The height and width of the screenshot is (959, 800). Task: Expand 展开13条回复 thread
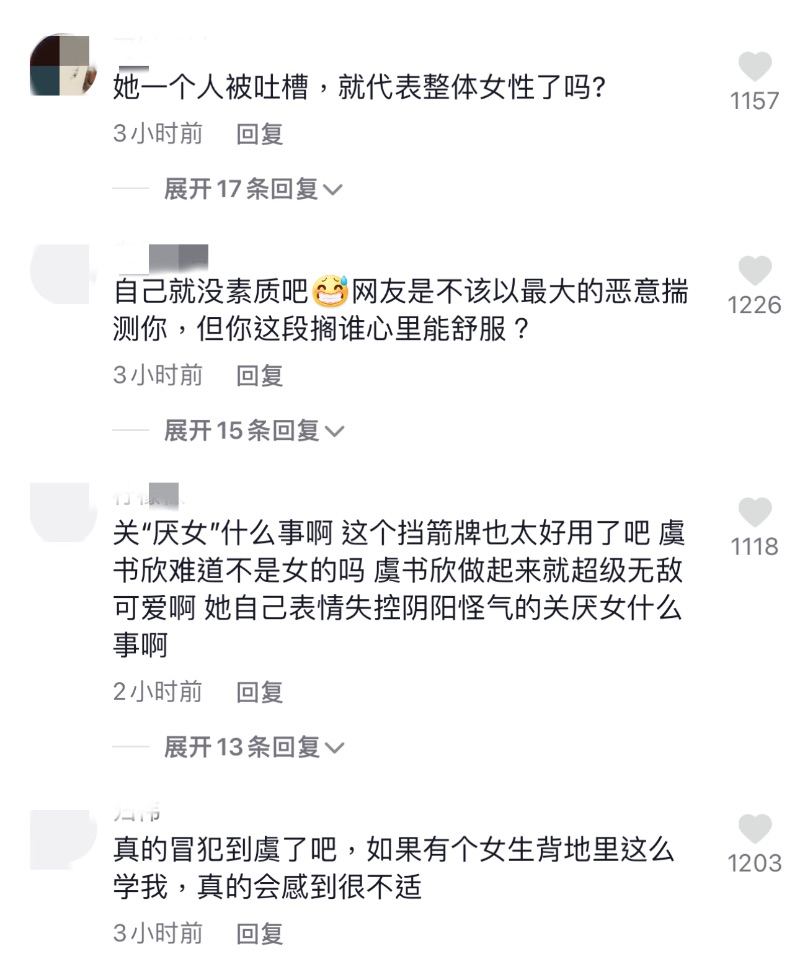pos(253,746)
